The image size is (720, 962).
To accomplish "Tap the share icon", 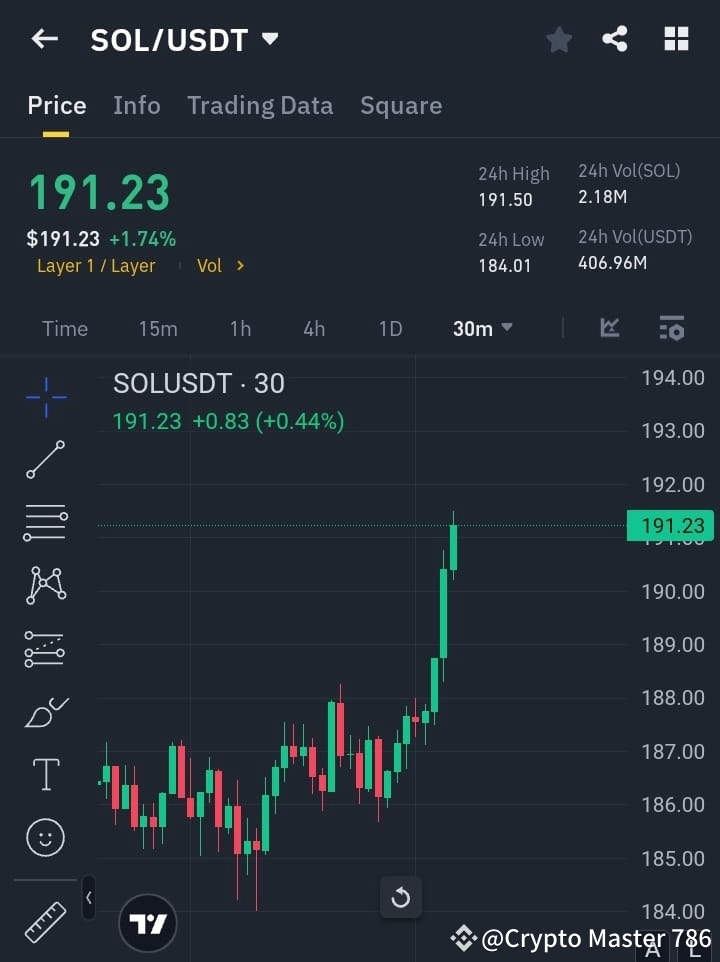I will click(x=616, y=39).
